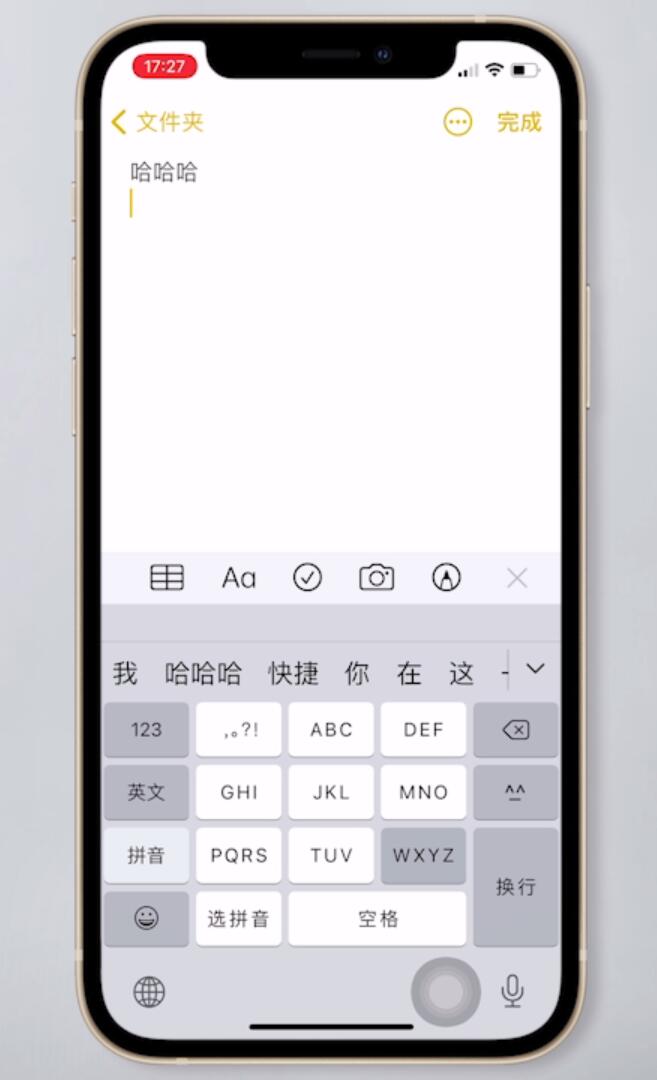
Task: Open the more options ellipsis menu
Action: pyautogui.click(x=457, y=122)
